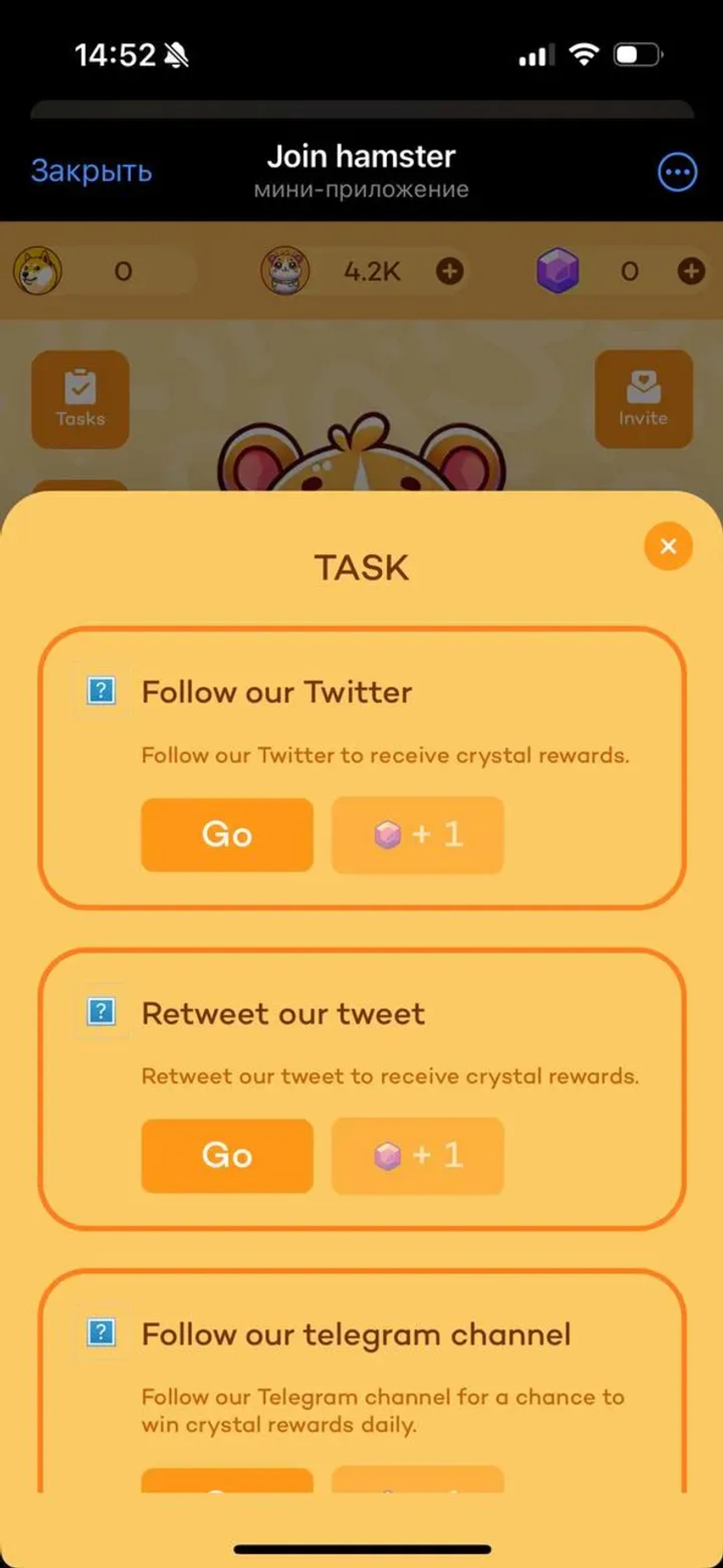The width and height of the screenshot is (723, 1568).
Task: Dismiss the TASK panel
Action: coord(668,546)
